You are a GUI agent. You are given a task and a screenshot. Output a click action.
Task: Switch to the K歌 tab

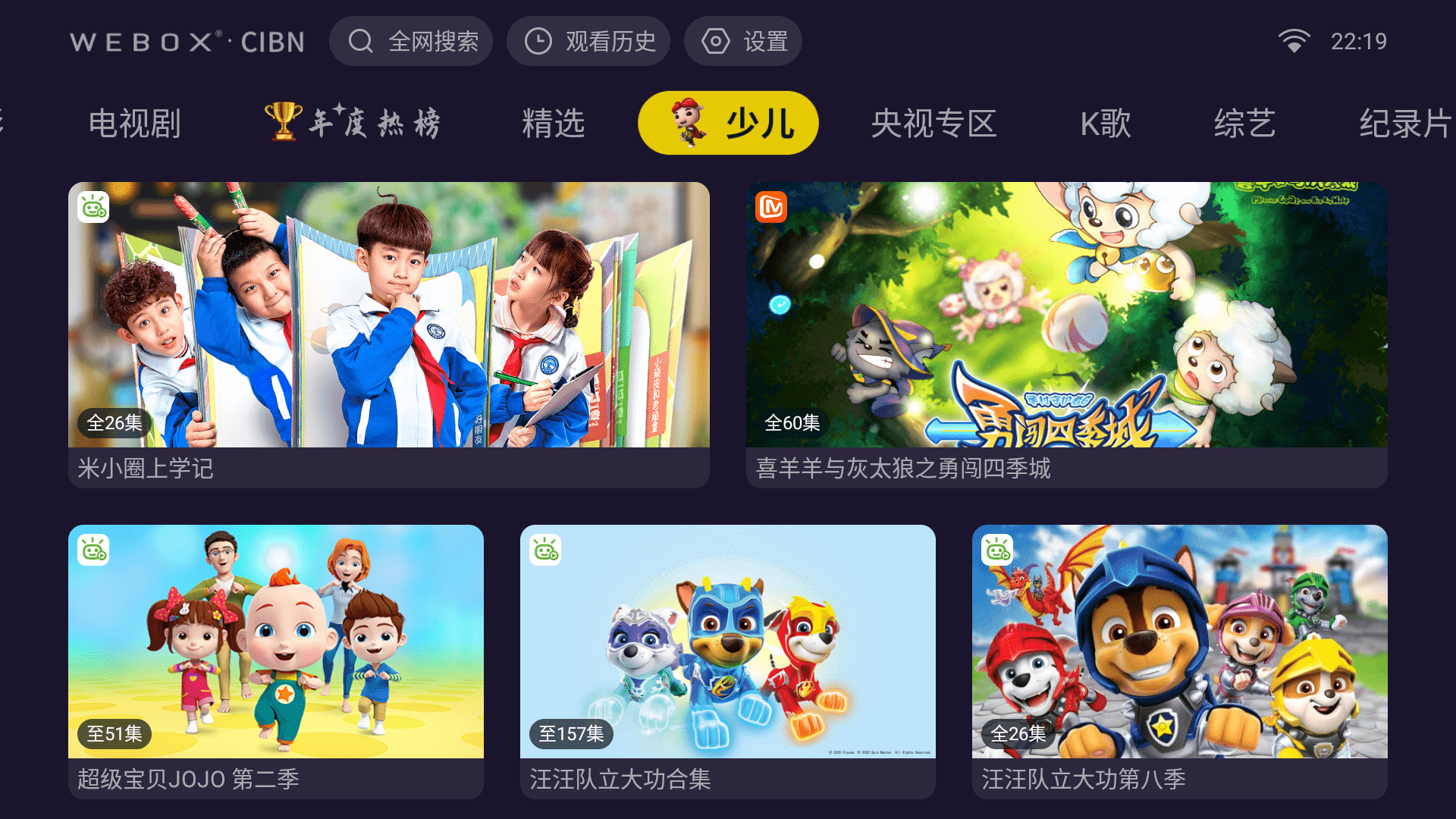(x=1105, y=123)
